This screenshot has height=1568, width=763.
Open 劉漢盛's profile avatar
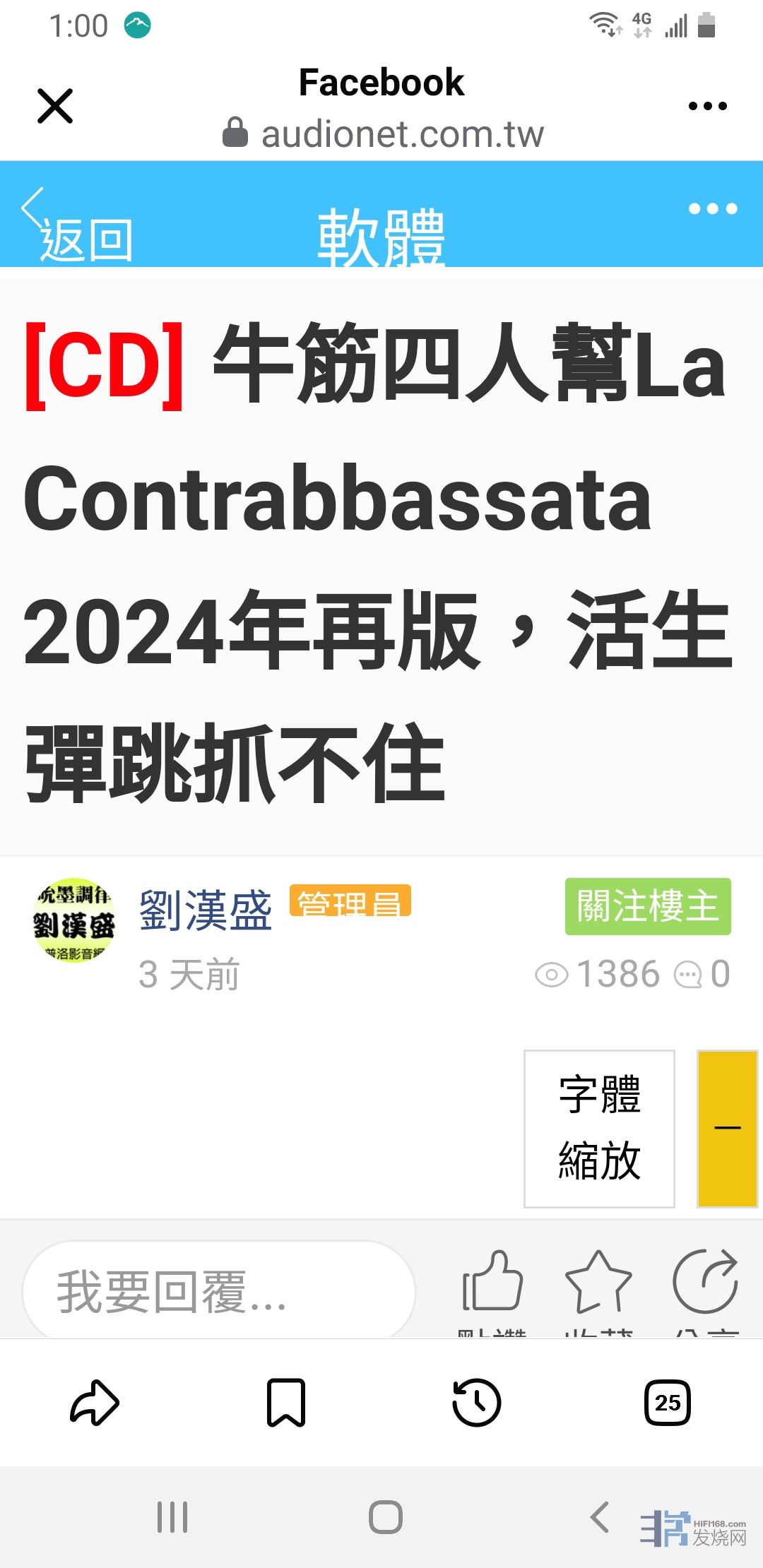(74, 921)
